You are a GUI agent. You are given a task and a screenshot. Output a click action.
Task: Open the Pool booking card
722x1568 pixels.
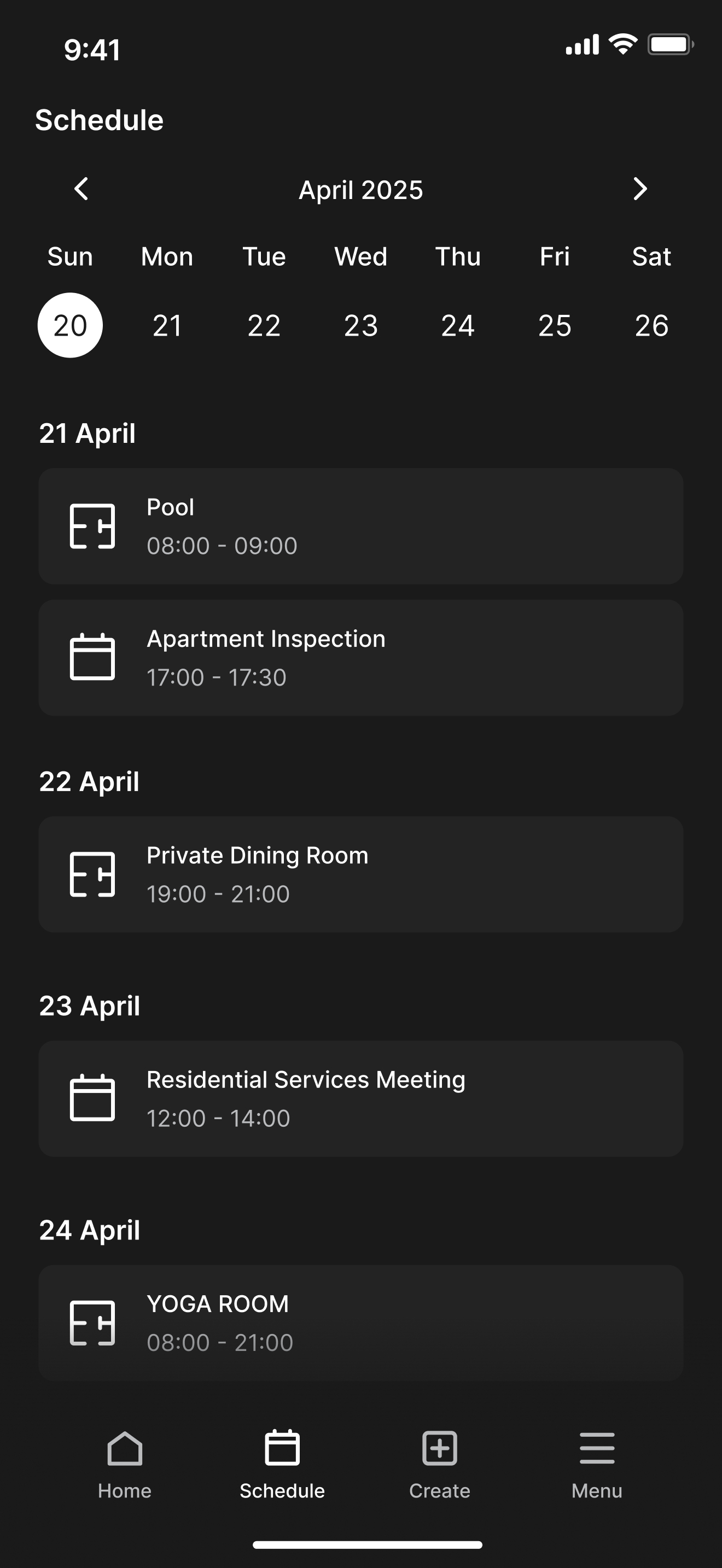[361, 526]
